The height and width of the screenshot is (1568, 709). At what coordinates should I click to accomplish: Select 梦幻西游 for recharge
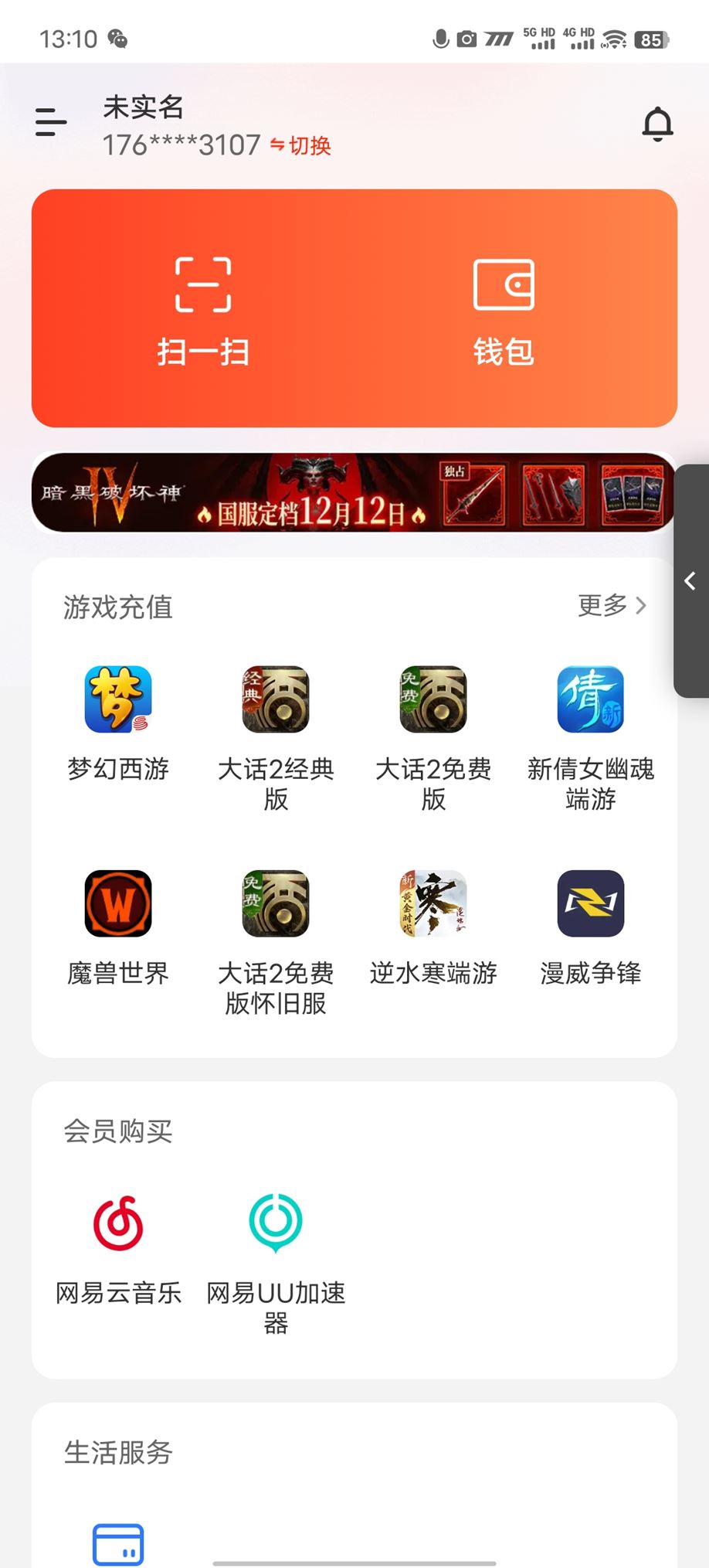pos(118,723)
